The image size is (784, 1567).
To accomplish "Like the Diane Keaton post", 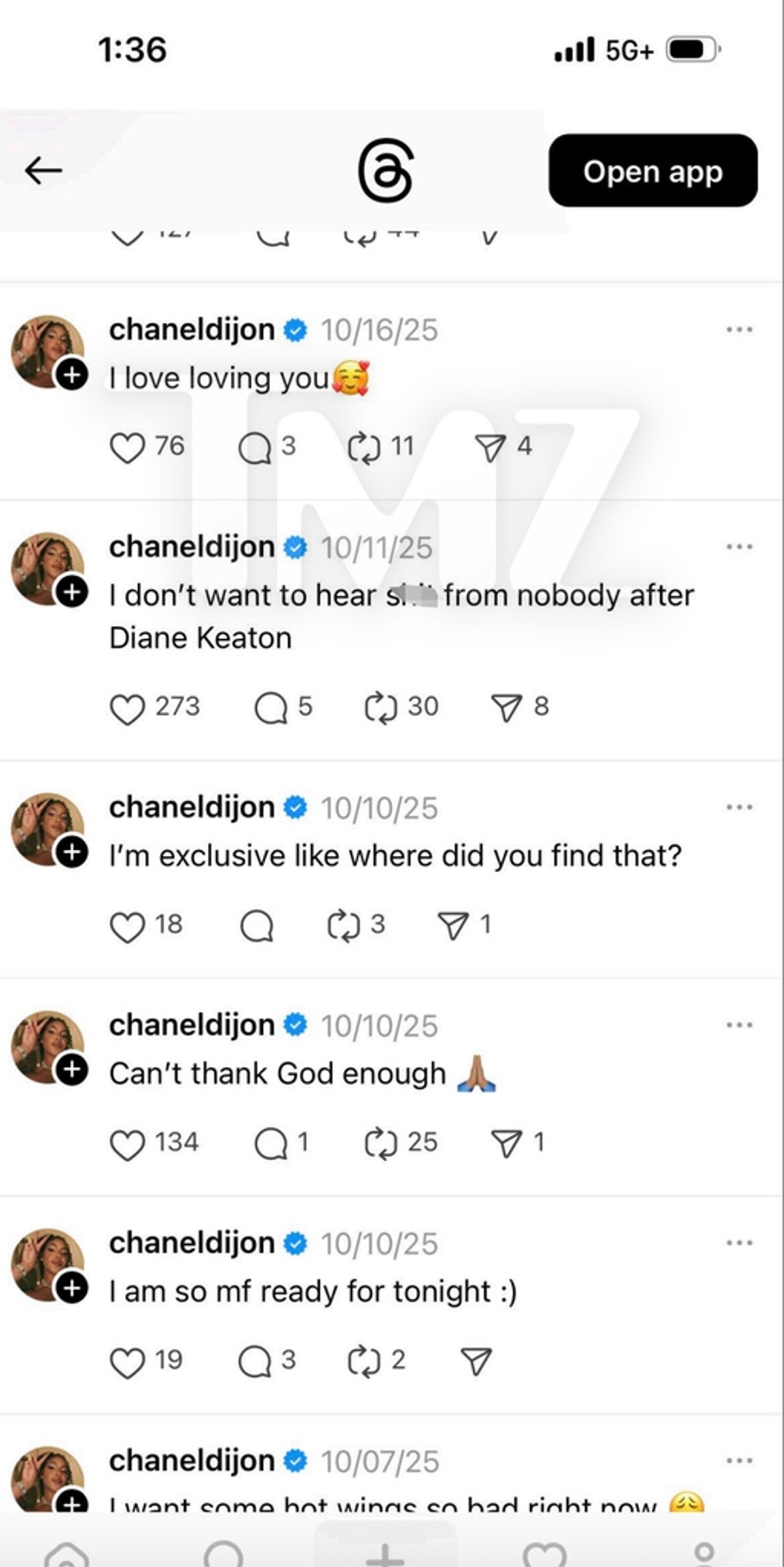I will click(127, 708).
